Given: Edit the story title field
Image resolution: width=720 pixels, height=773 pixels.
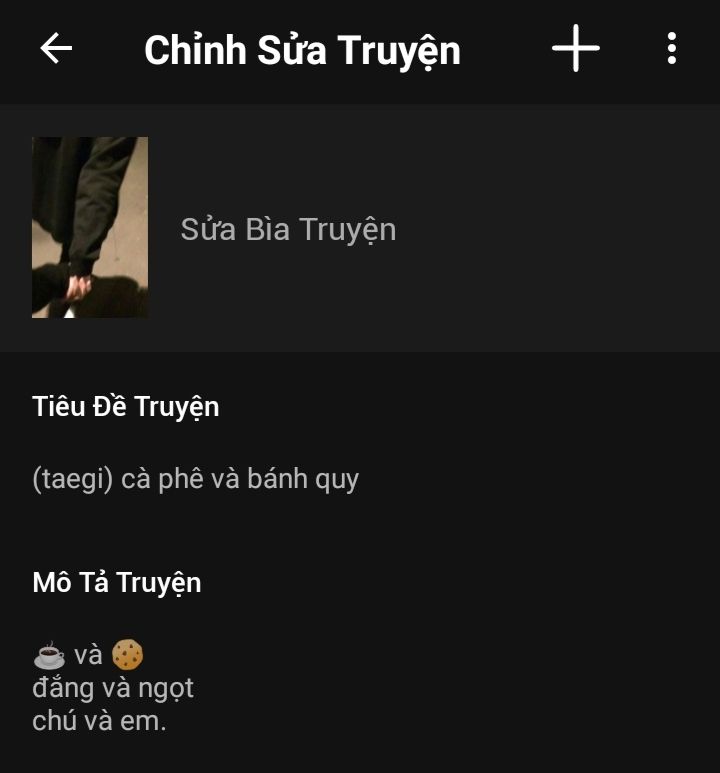Looking at the screenshot, I should tap(195, 479).
